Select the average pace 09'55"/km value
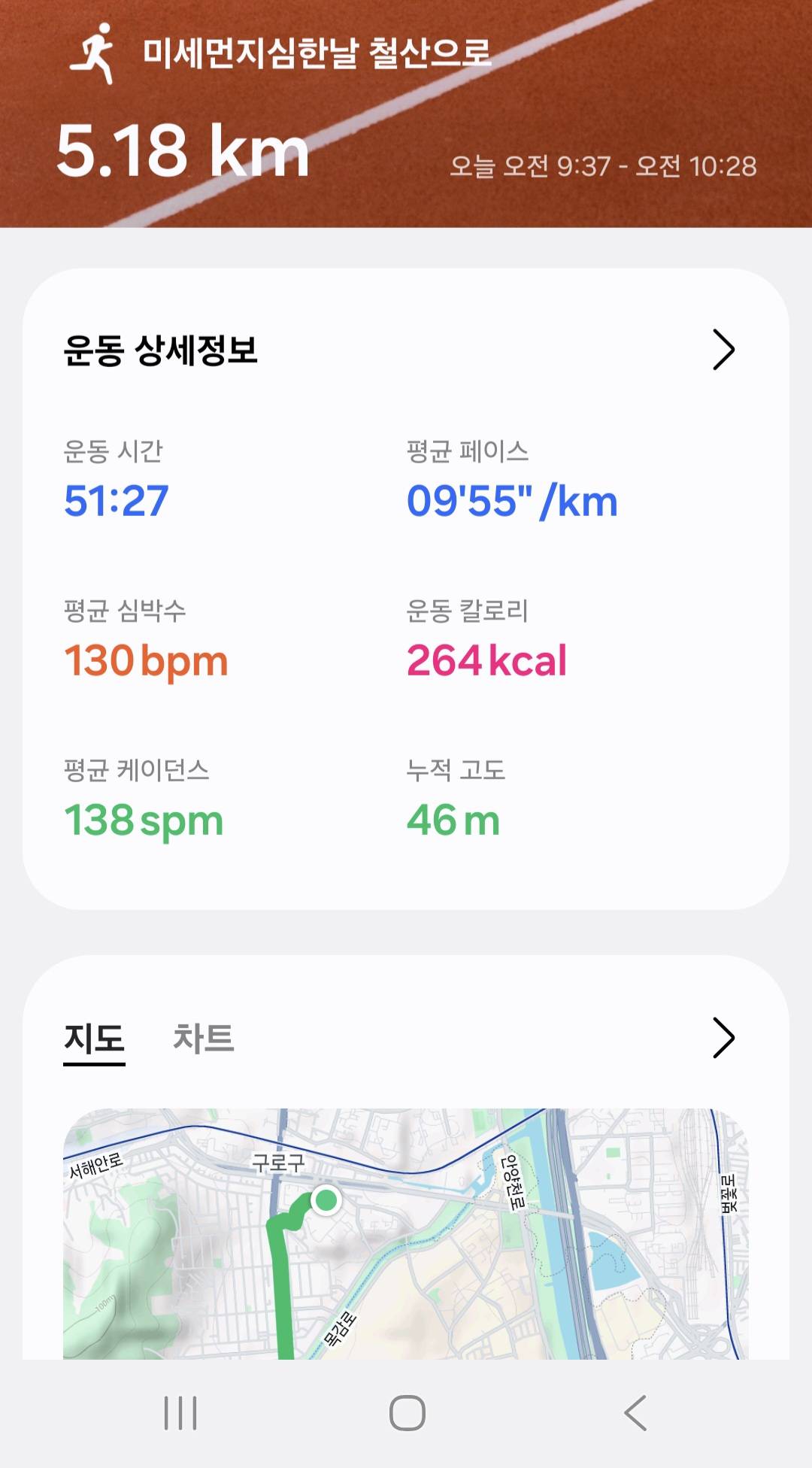Image resolution: width=812 pixels, height=1468 pixels. click(x=511, y=500)
